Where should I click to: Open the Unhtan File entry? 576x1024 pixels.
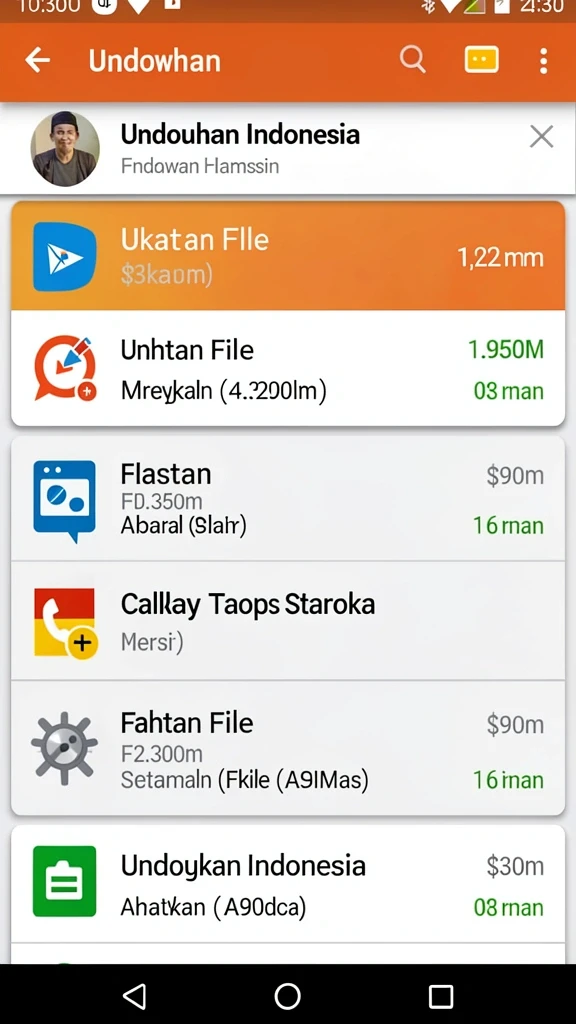[288, 368]
